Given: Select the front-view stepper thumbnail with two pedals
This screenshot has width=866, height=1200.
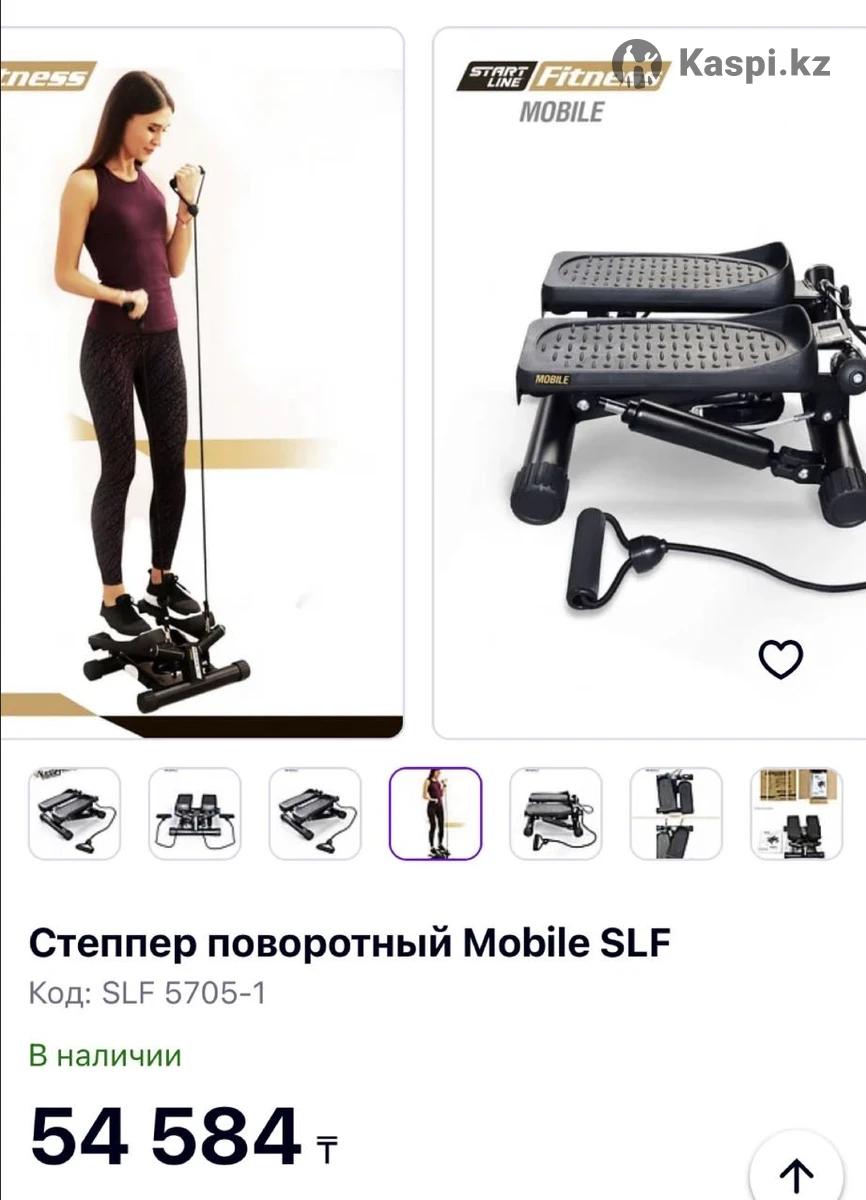Looking at the screenshot, I should point(195,813).
